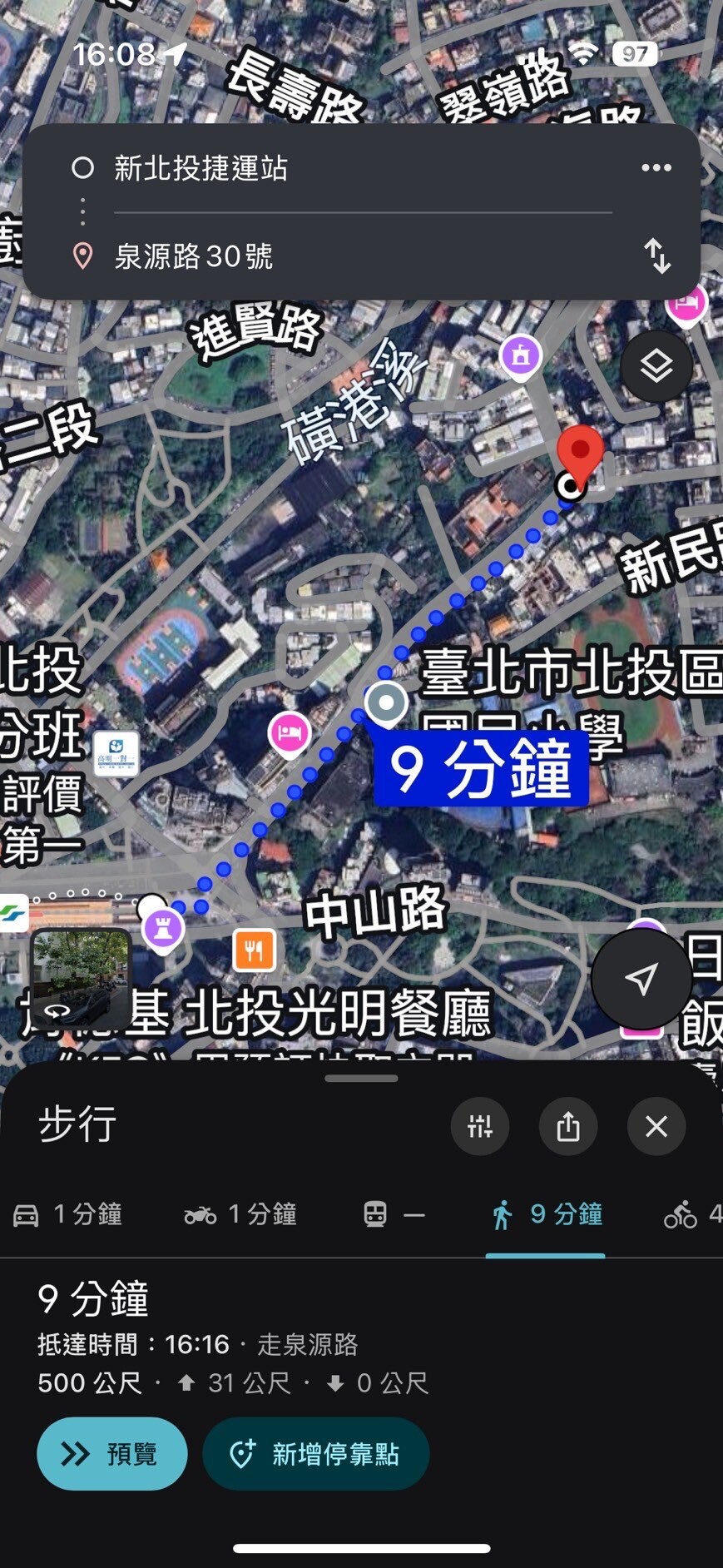Screen dimensions: 723x1568
Task: Open the three-dot overflow menu
Action: [656, 168]
